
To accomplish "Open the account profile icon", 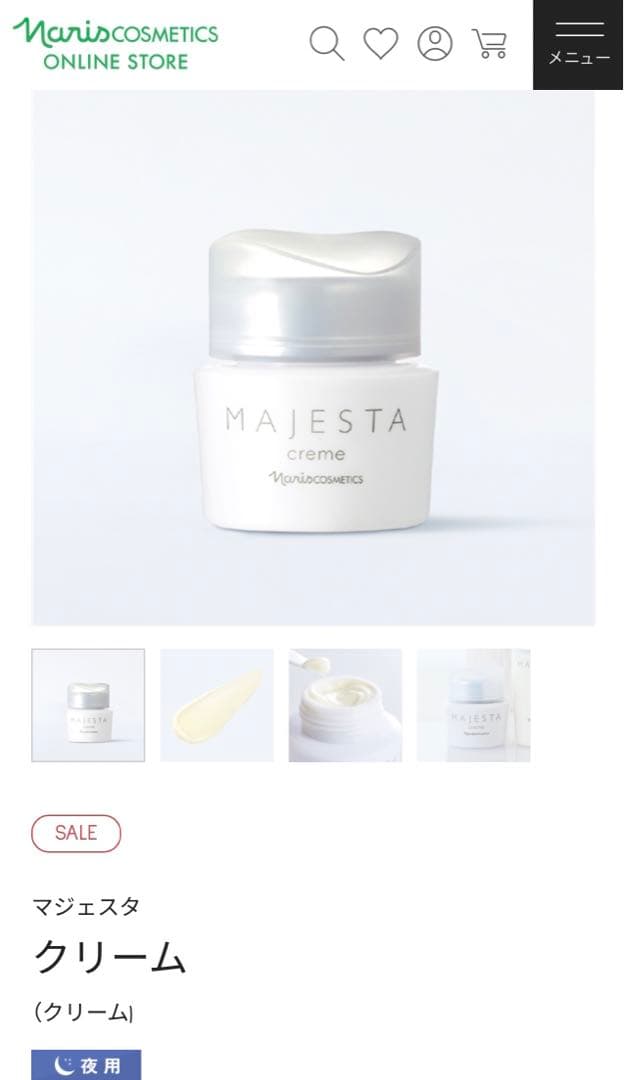I will click(x=435, y=44).
